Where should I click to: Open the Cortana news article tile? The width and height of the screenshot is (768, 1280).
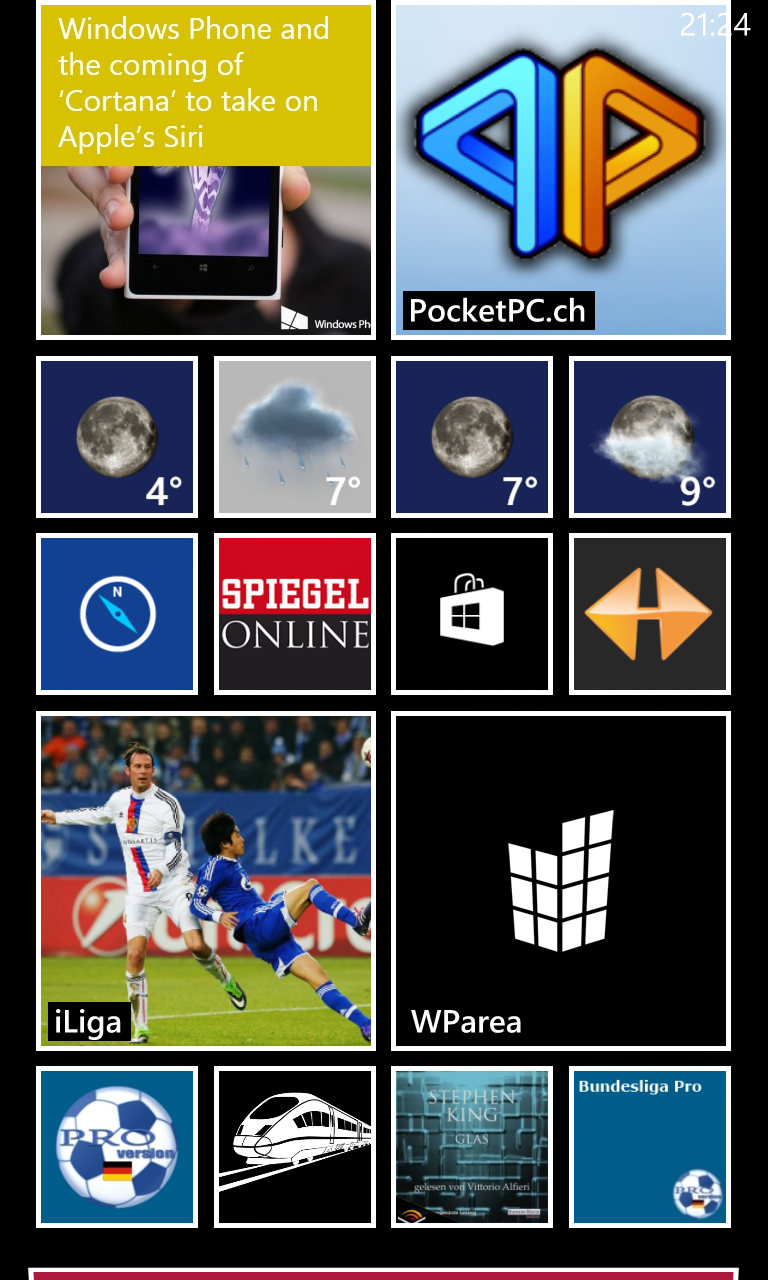[206, 170]
